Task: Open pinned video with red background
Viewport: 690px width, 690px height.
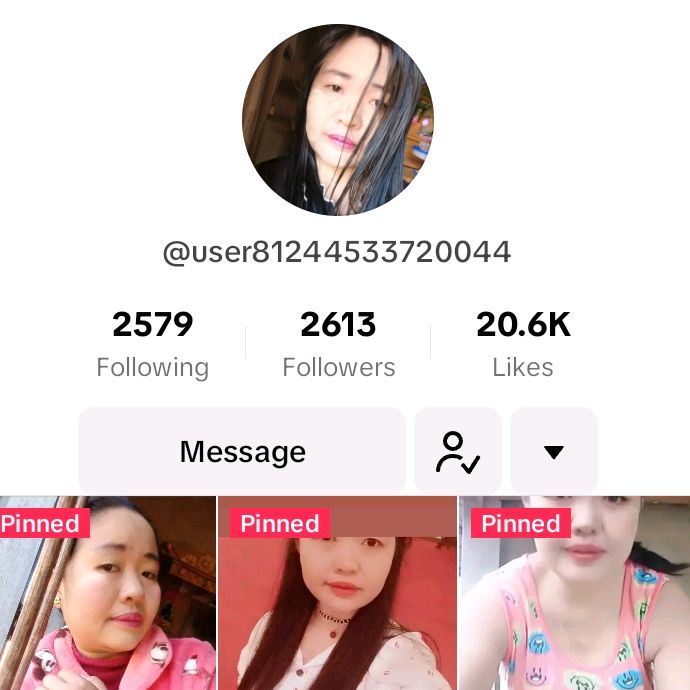Action: (337, 594)
